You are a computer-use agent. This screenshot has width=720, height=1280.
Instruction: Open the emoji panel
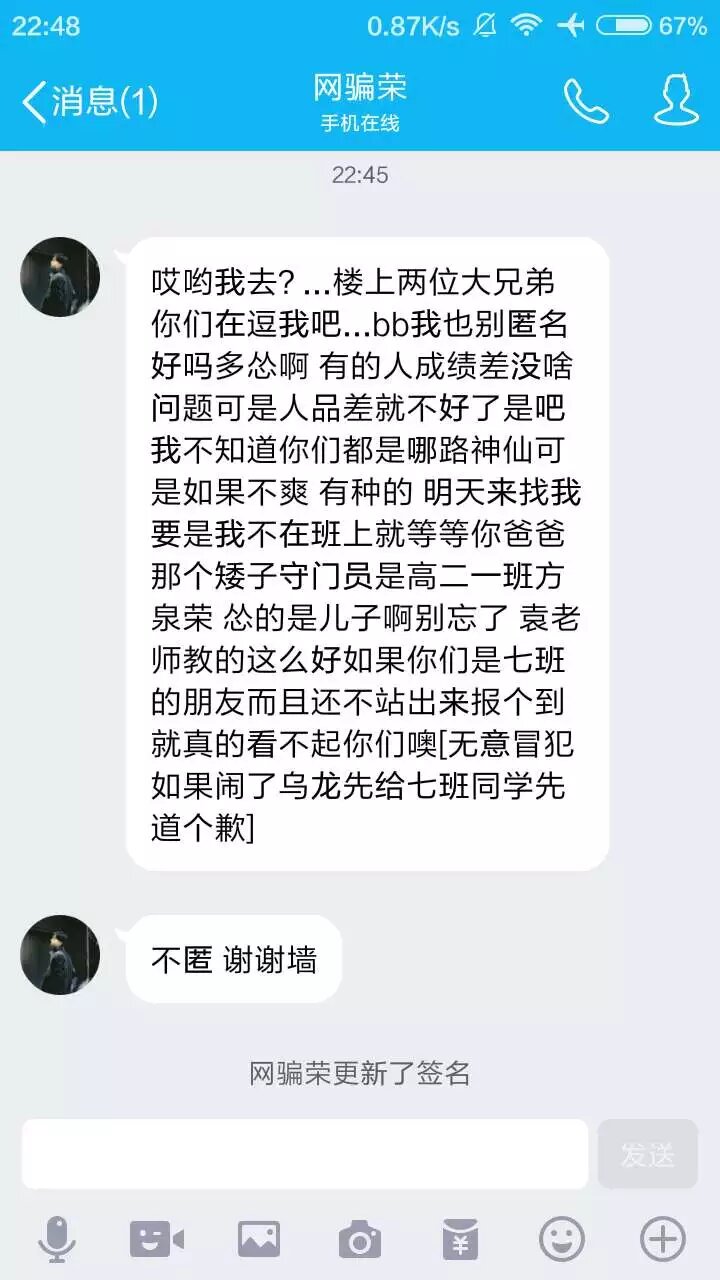tap(561, 1240)
